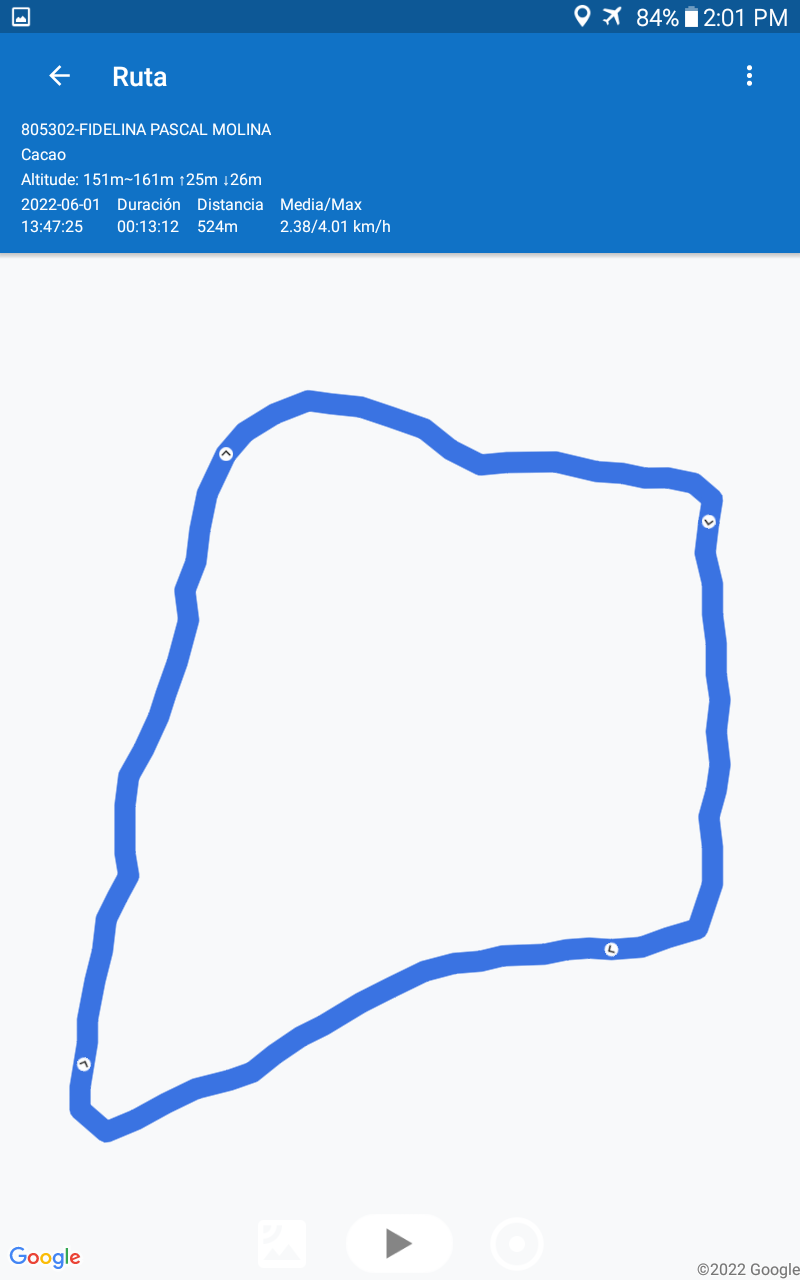Open the overflow menu

tap(749, 76)
